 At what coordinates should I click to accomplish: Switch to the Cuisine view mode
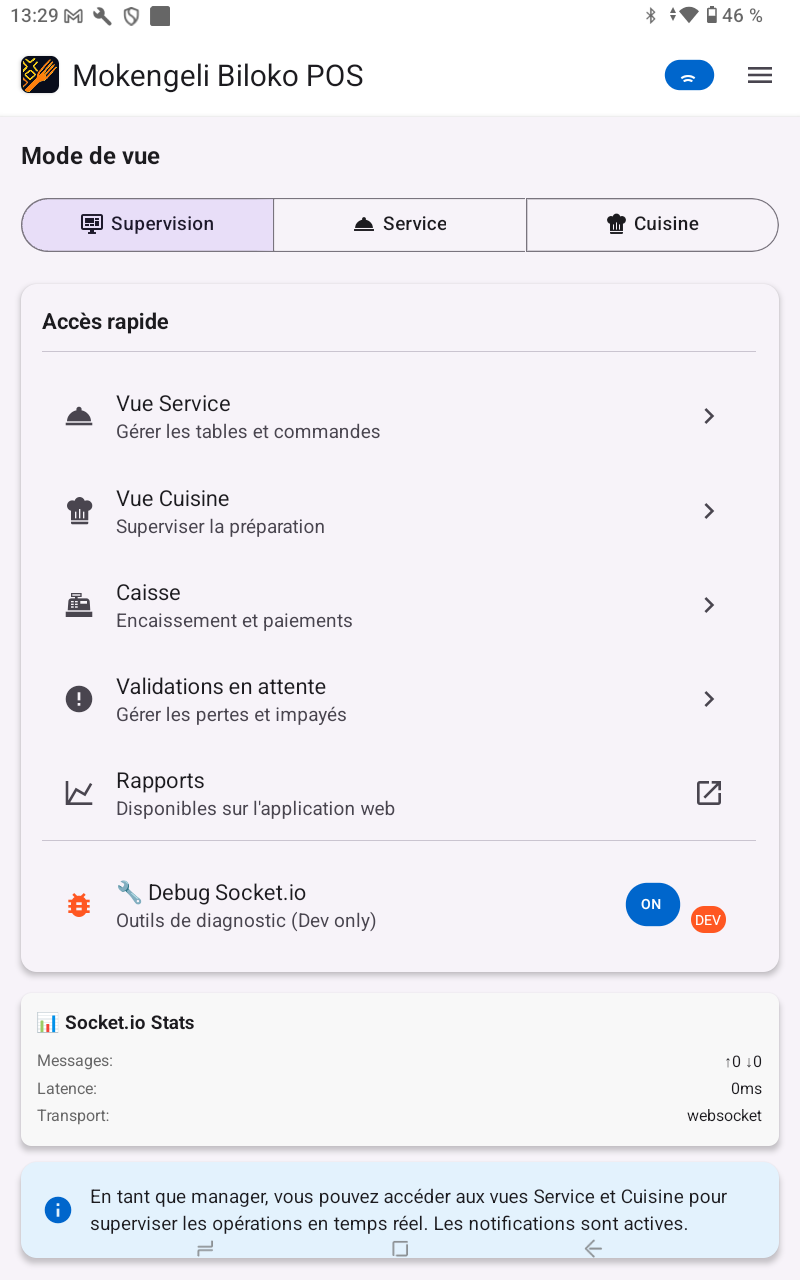(x=652, y=224)
